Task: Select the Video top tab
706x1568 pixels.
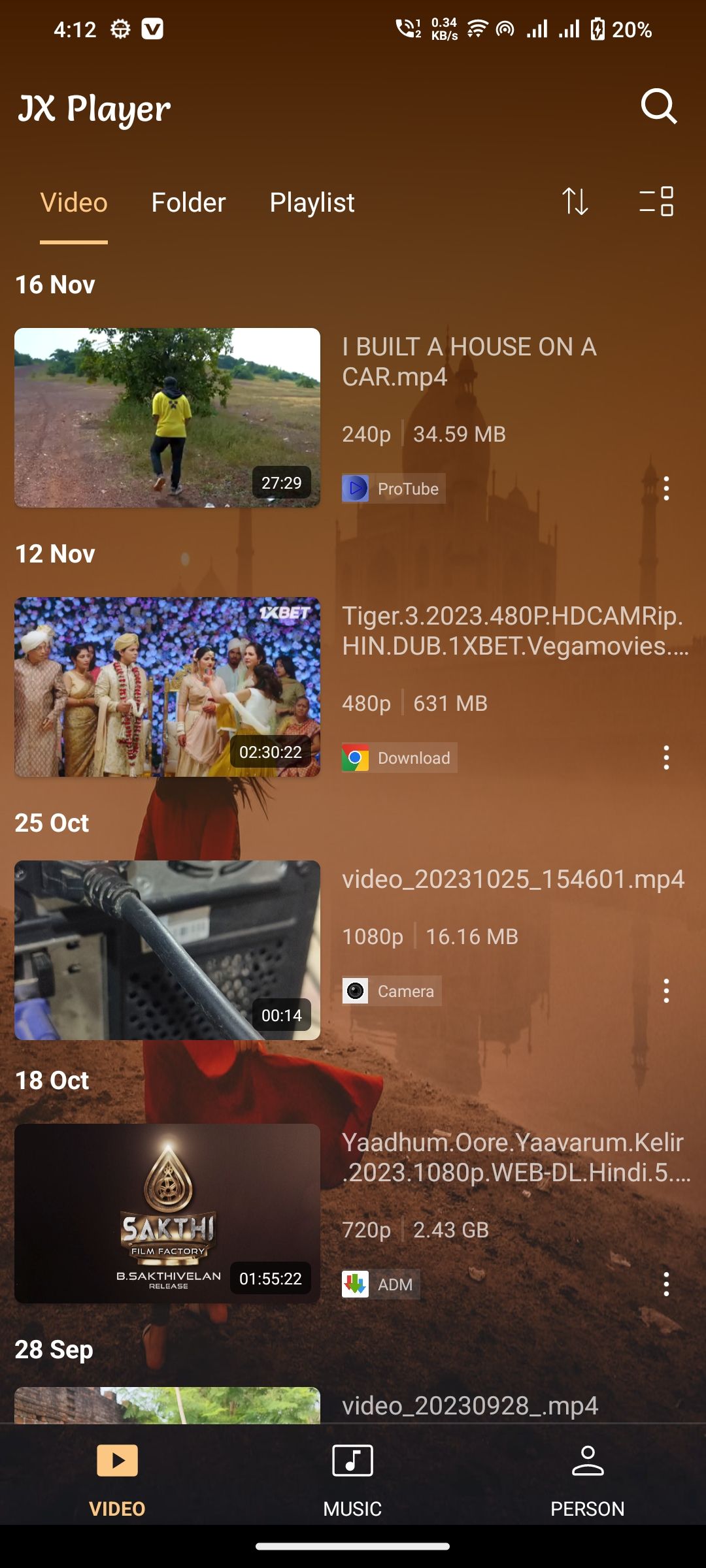Action: (x=74, y=203)
